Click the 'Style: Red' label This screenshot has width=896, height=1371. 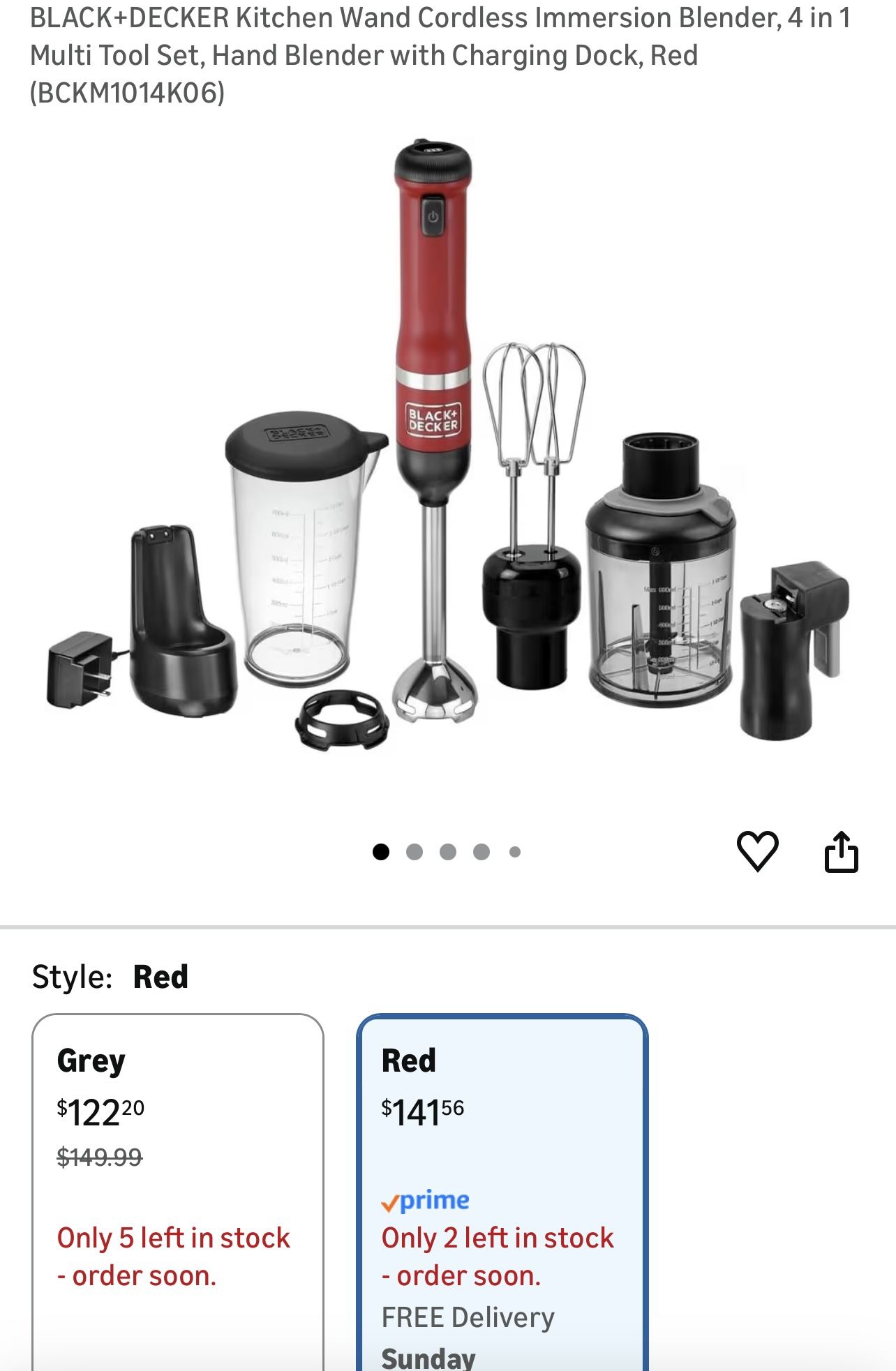tap(108, 978)
